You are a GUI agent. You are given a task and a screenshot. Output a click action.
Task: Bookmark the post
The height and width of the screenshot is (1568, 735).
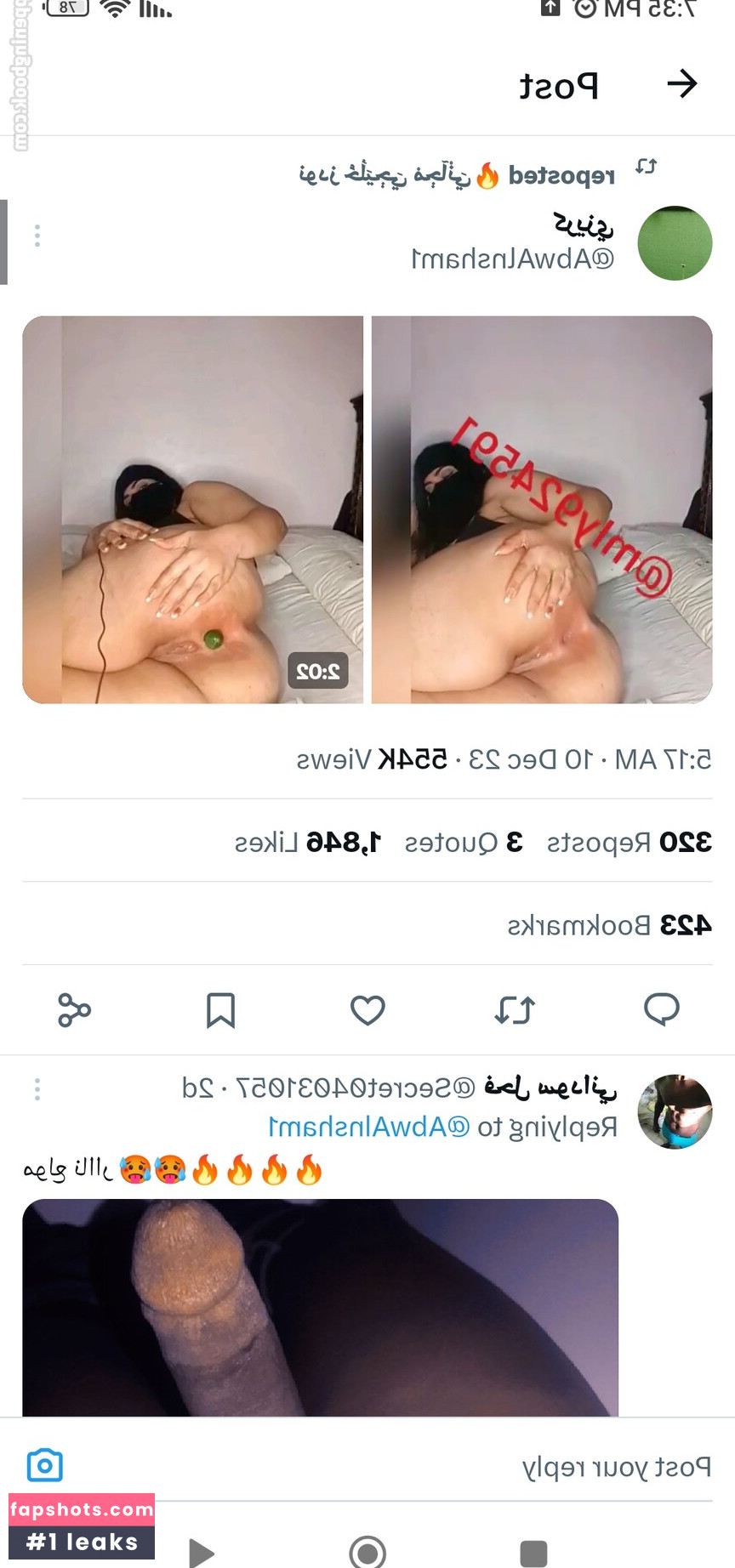point(220,1011)
